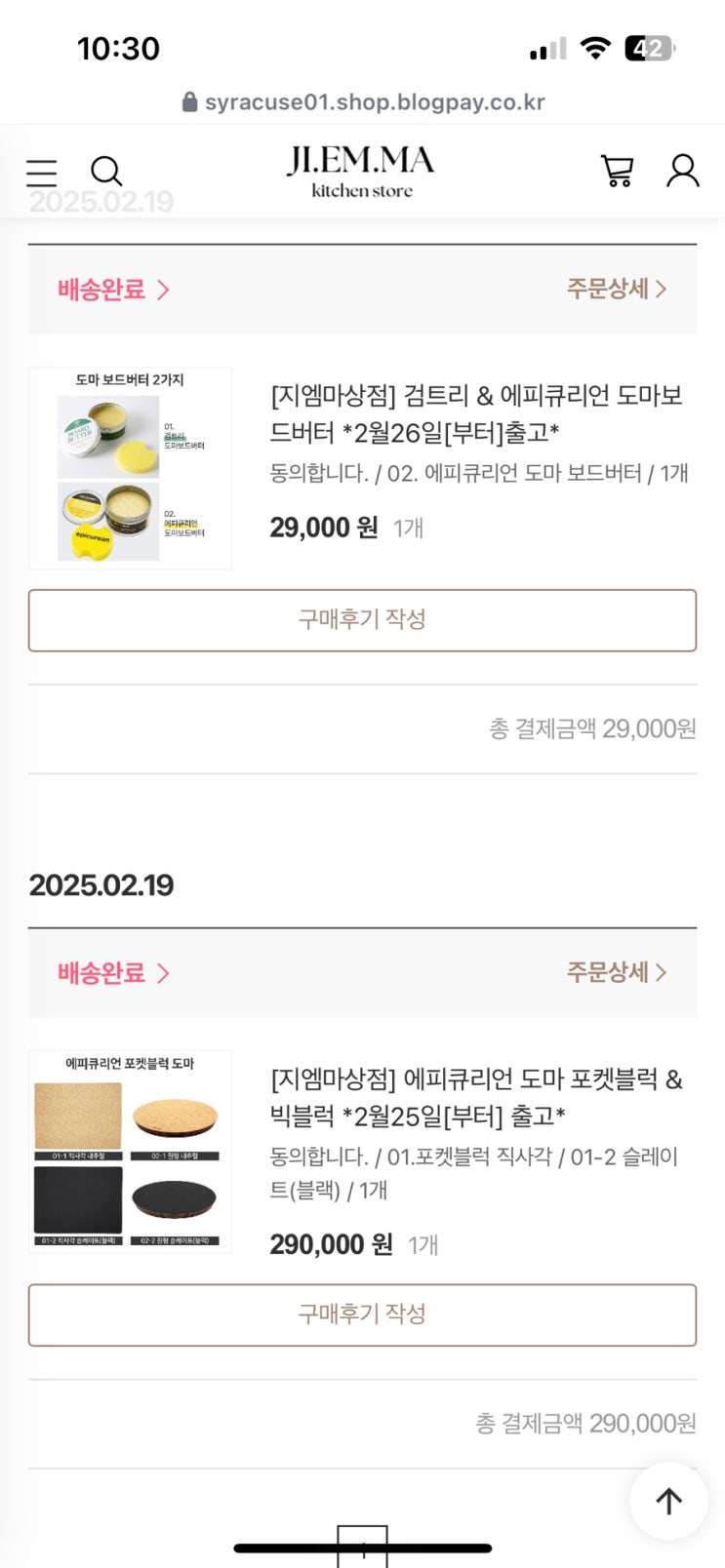Check 배송완료 status for the 도마보드버터 order

(113, 290)
